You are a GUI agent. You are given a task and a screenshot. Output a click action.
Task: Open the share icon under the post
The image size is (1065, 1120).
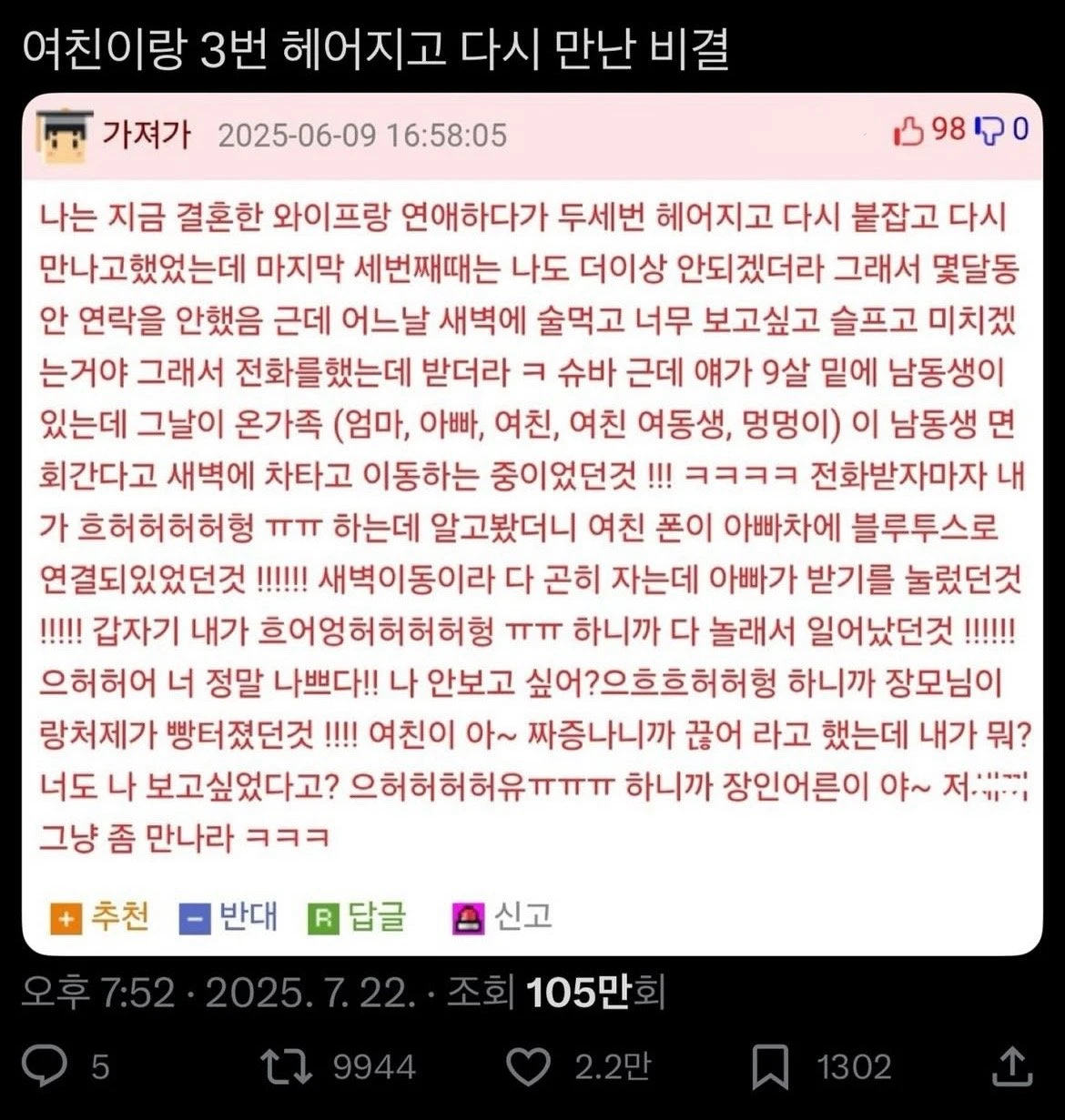pos(1012,1066)
